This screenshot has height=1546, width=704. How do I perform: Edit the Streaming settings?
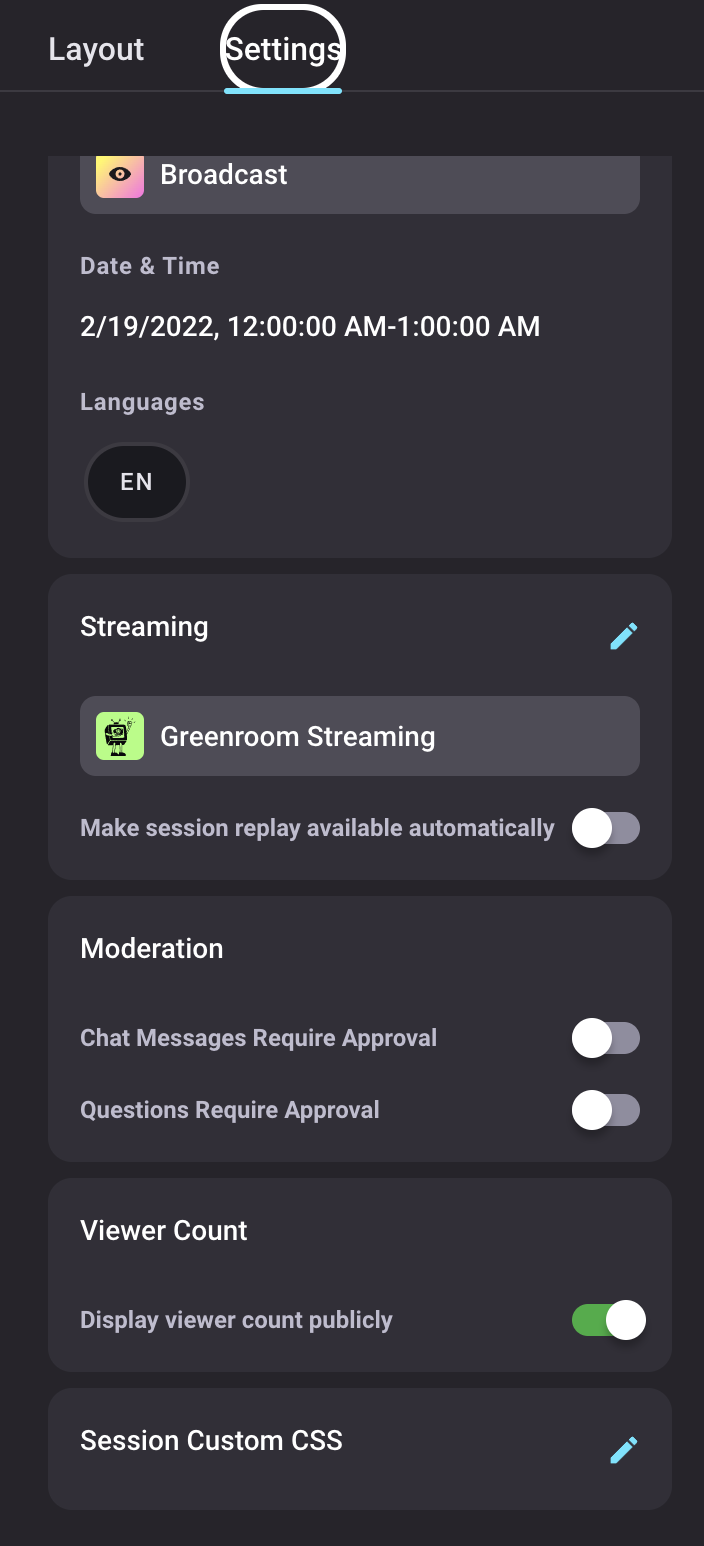(624, 636)
